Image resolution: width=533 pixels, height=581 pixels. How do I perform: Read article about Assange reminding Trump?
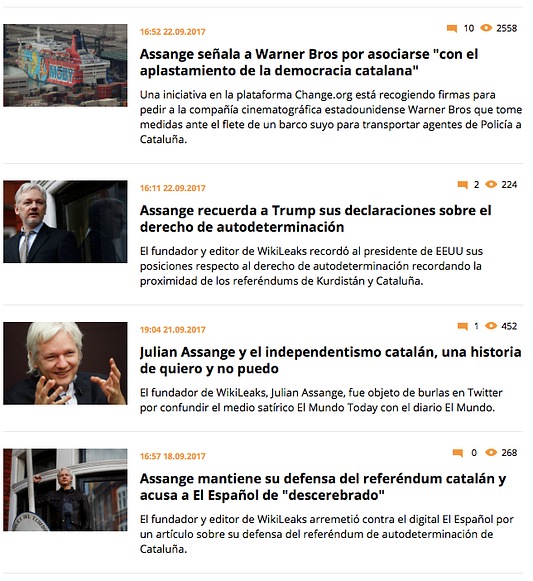(315, 219)
